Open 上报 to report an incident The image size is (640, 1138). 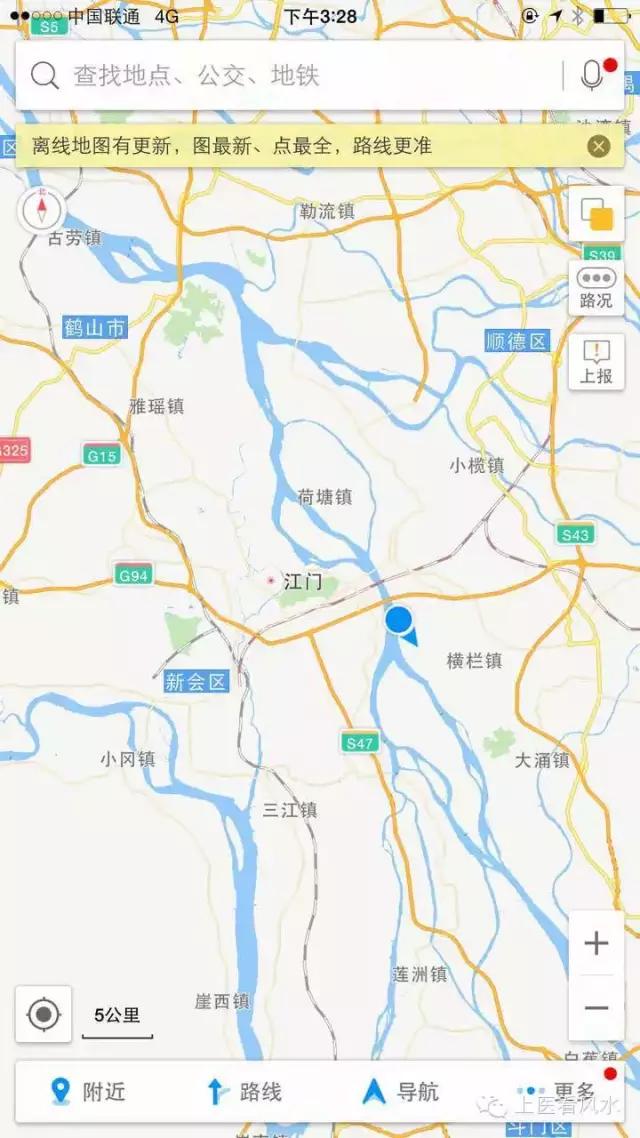point(596,362)
